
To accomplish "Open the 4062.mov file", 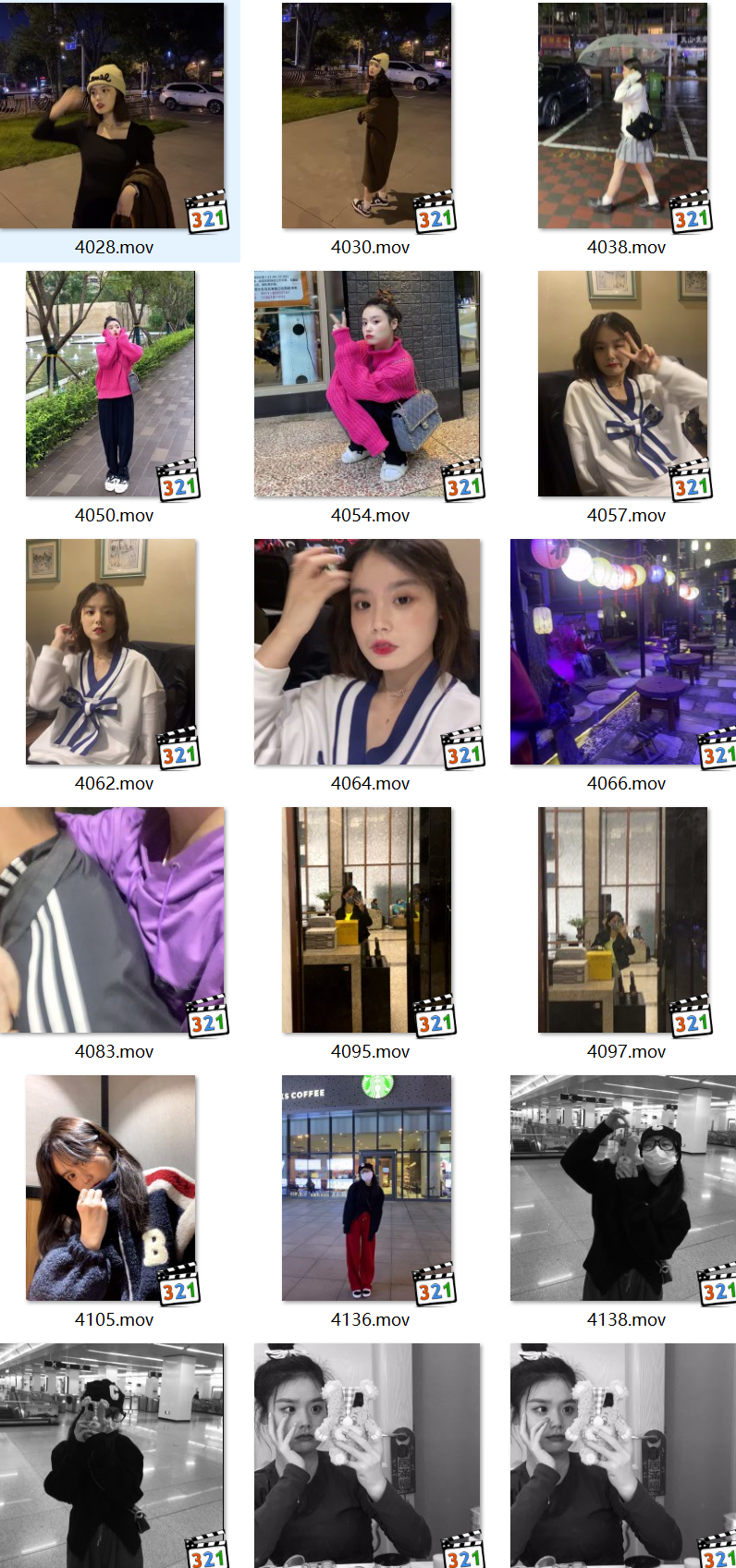I will click(111, 652).
